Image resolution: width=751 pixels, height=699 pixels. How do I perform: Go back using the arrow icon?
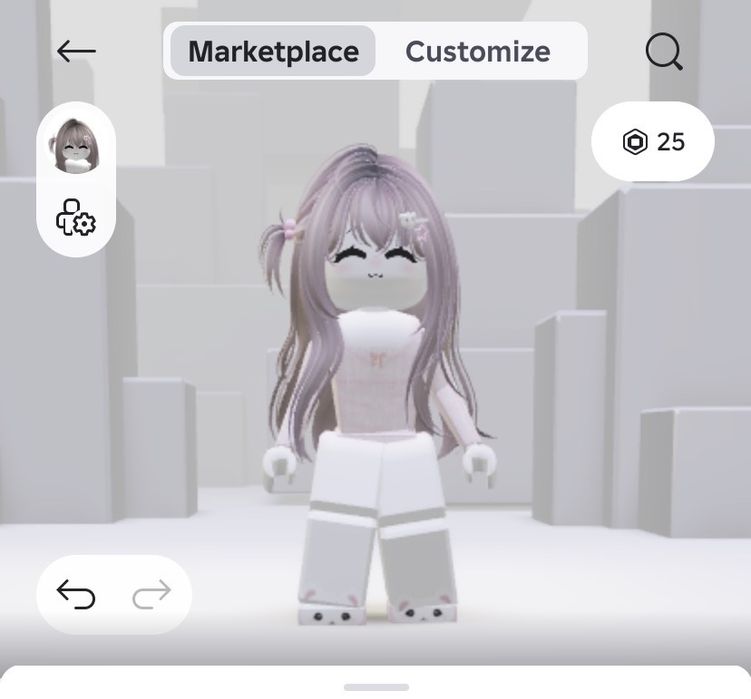tap(76, 51)
